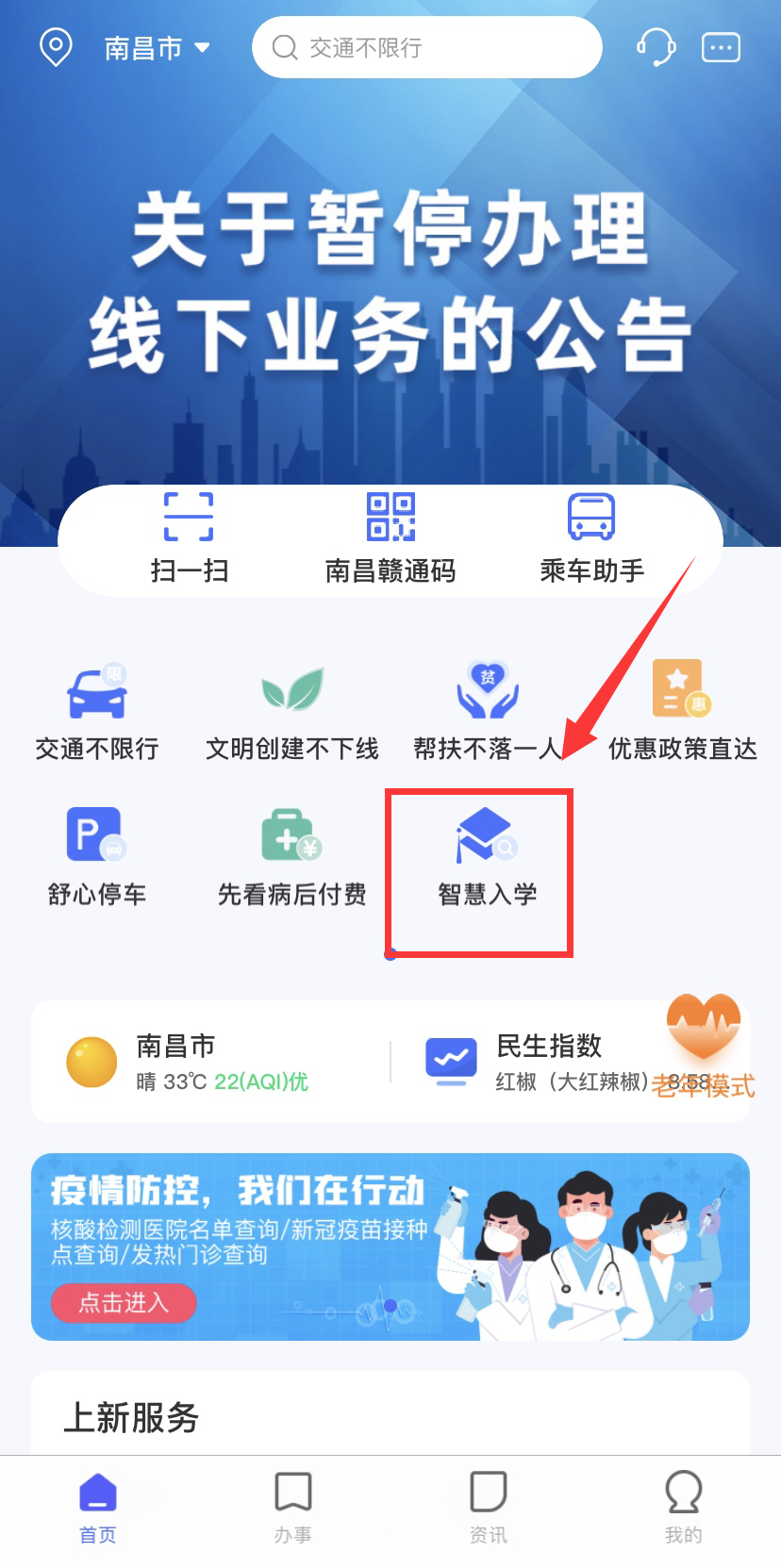The image size is (781, 1568).
Task: Open 优惠政策直达
Action: pos(682,714)
